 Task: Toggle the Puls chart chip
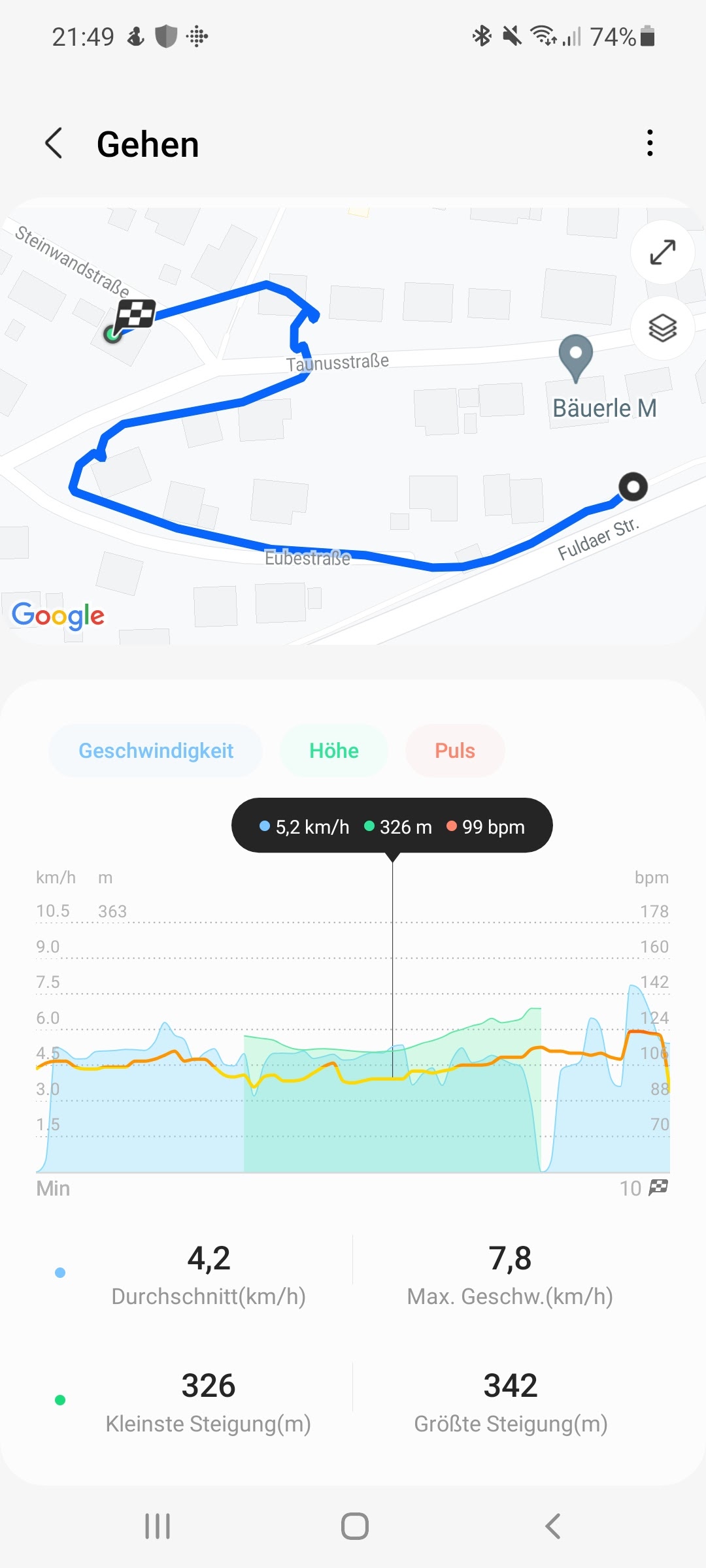(x=455, y=751)
